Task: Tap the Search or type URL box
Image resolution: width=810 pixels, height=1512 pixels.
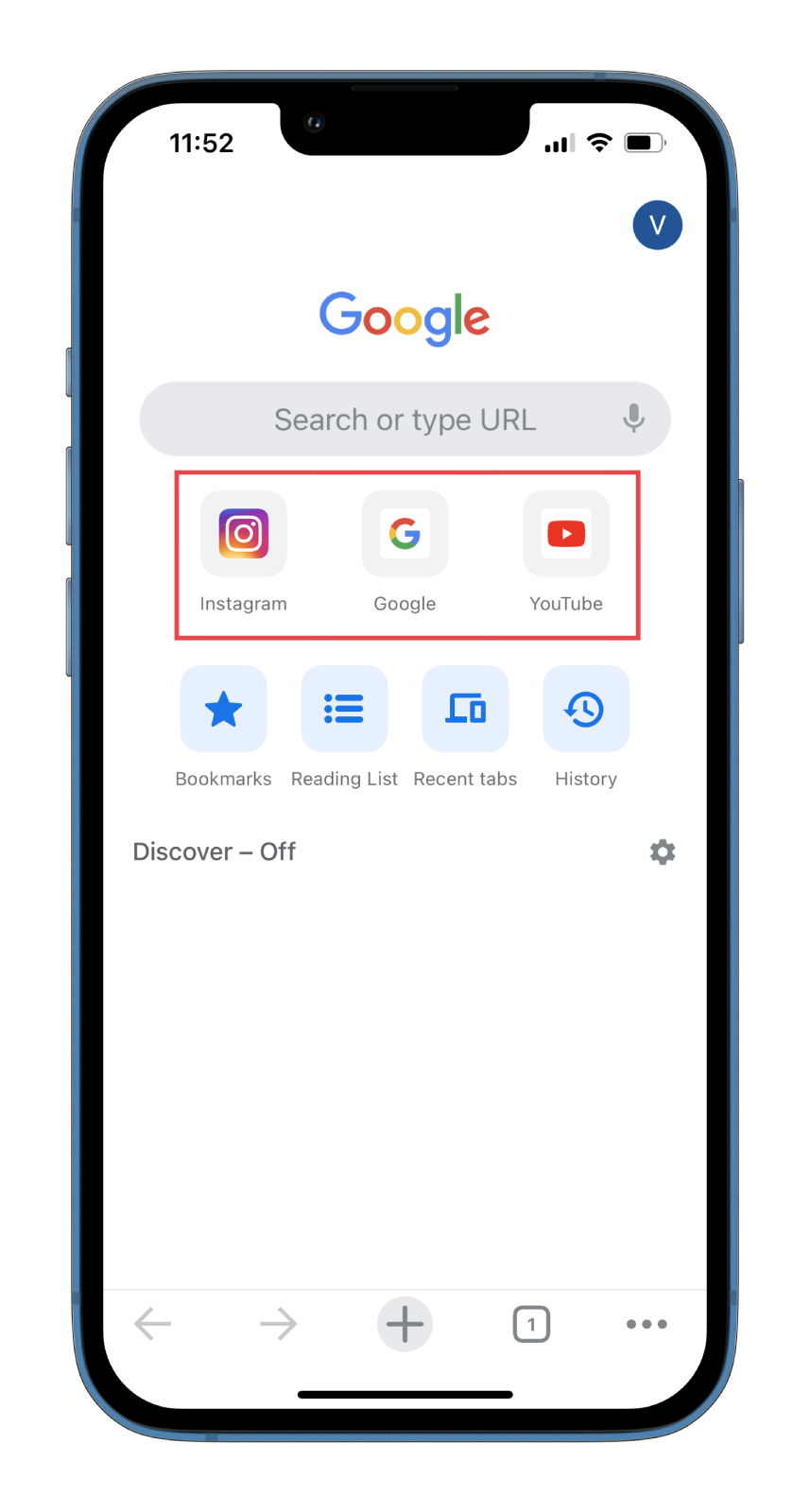Action: (x=405, y=419)
